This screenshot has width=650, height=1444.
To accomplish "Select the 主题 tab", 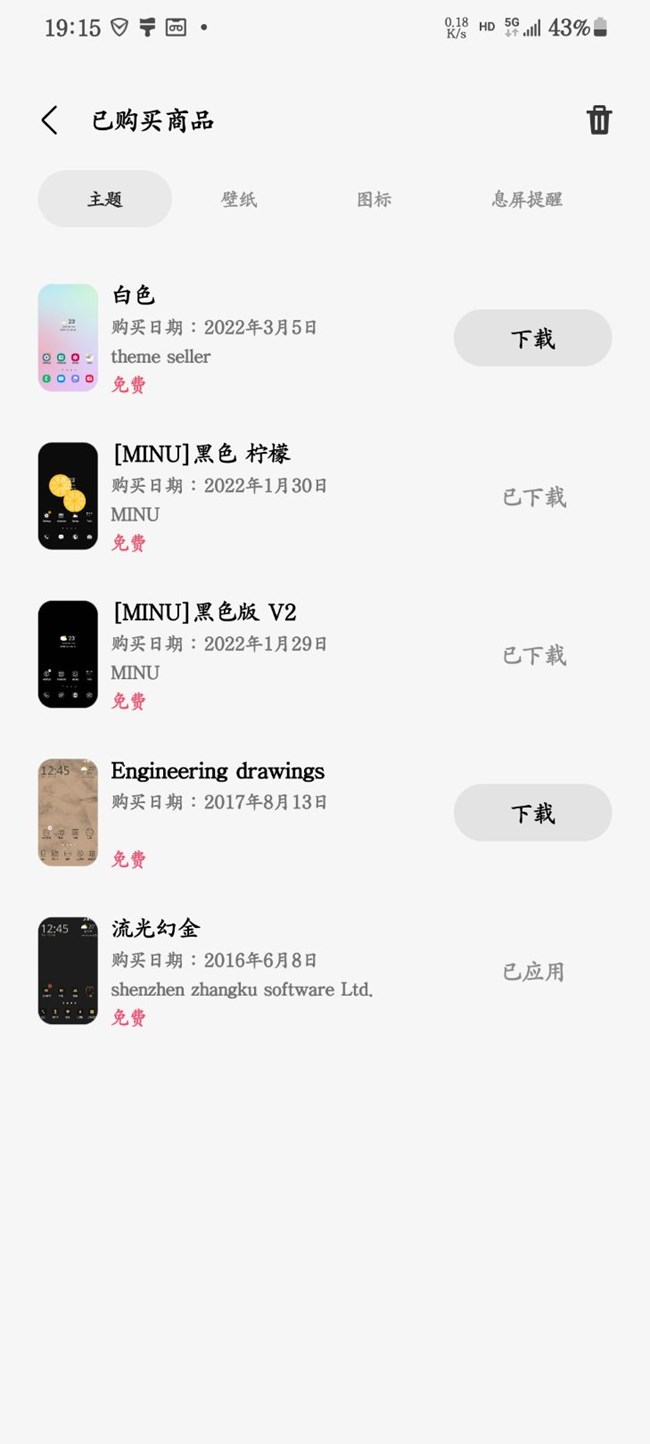I will [x=105, y=199].
